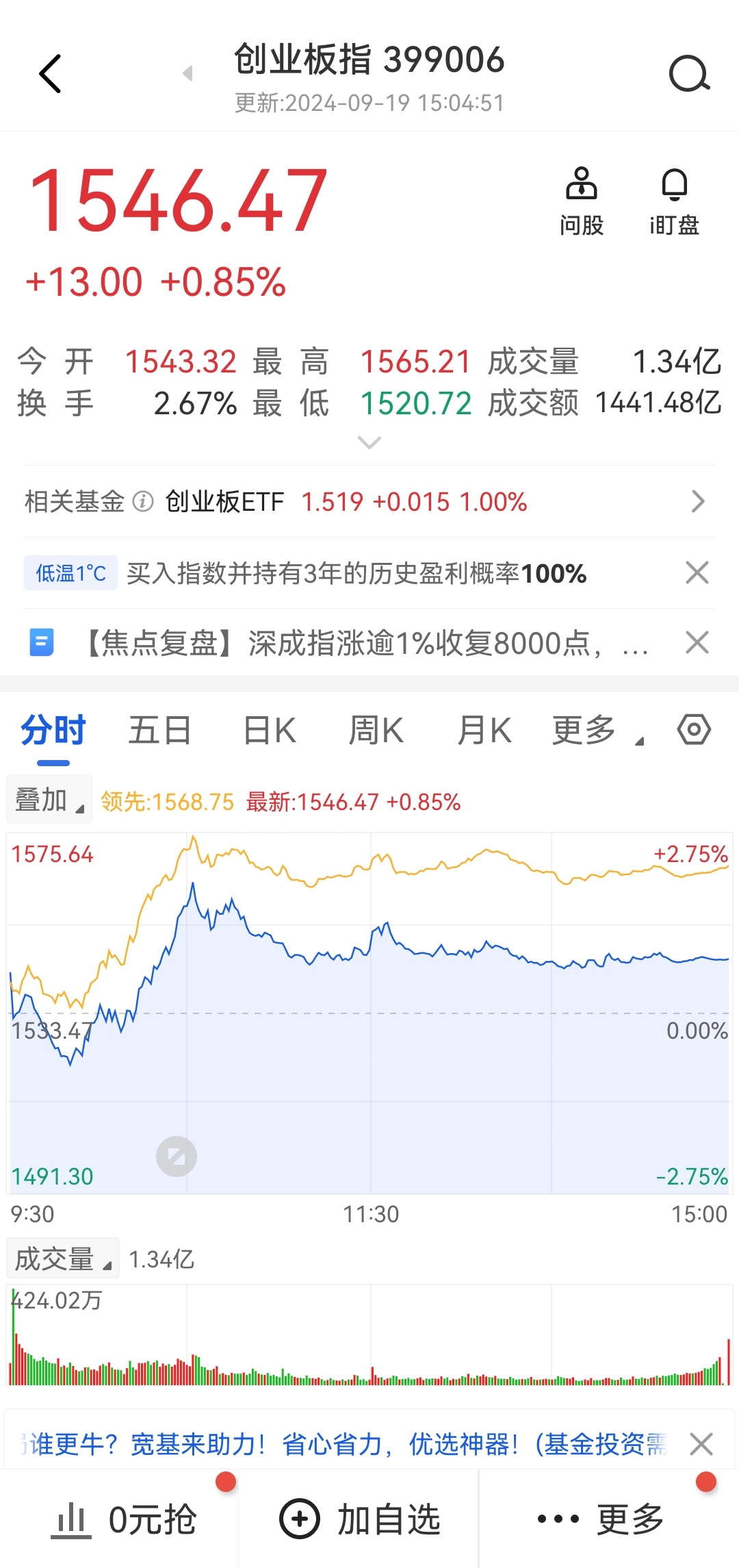Open the search magnifier
Screen dimensions: 739x1568
click(690, 73)
